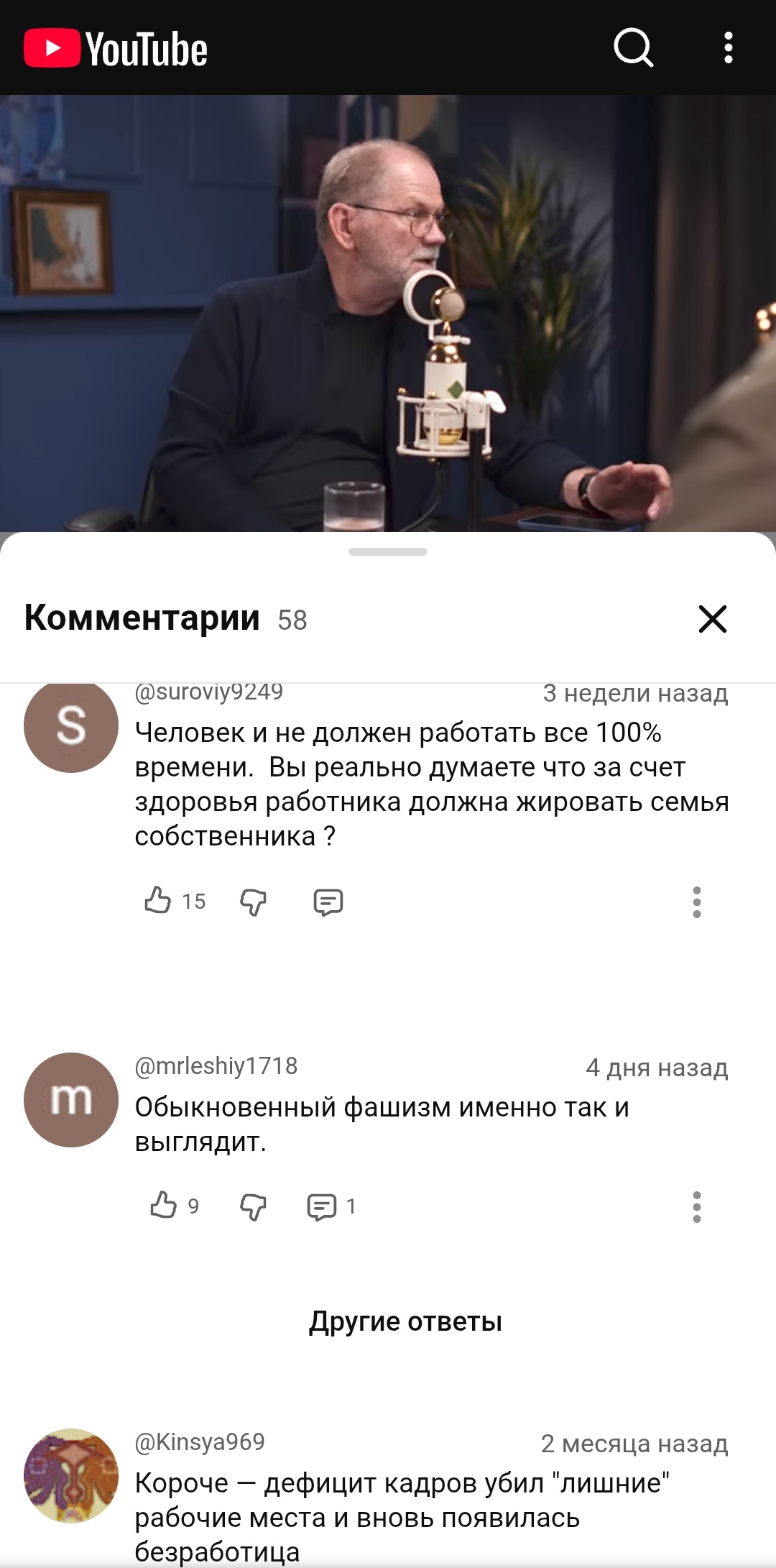
Task: Open @Kinsya969's profile avatar
Action: (71, 1475)
